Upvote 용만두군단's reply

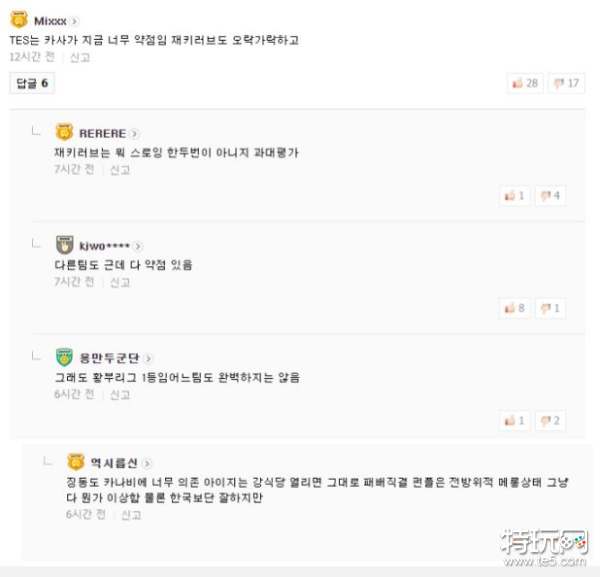(513, 421)
